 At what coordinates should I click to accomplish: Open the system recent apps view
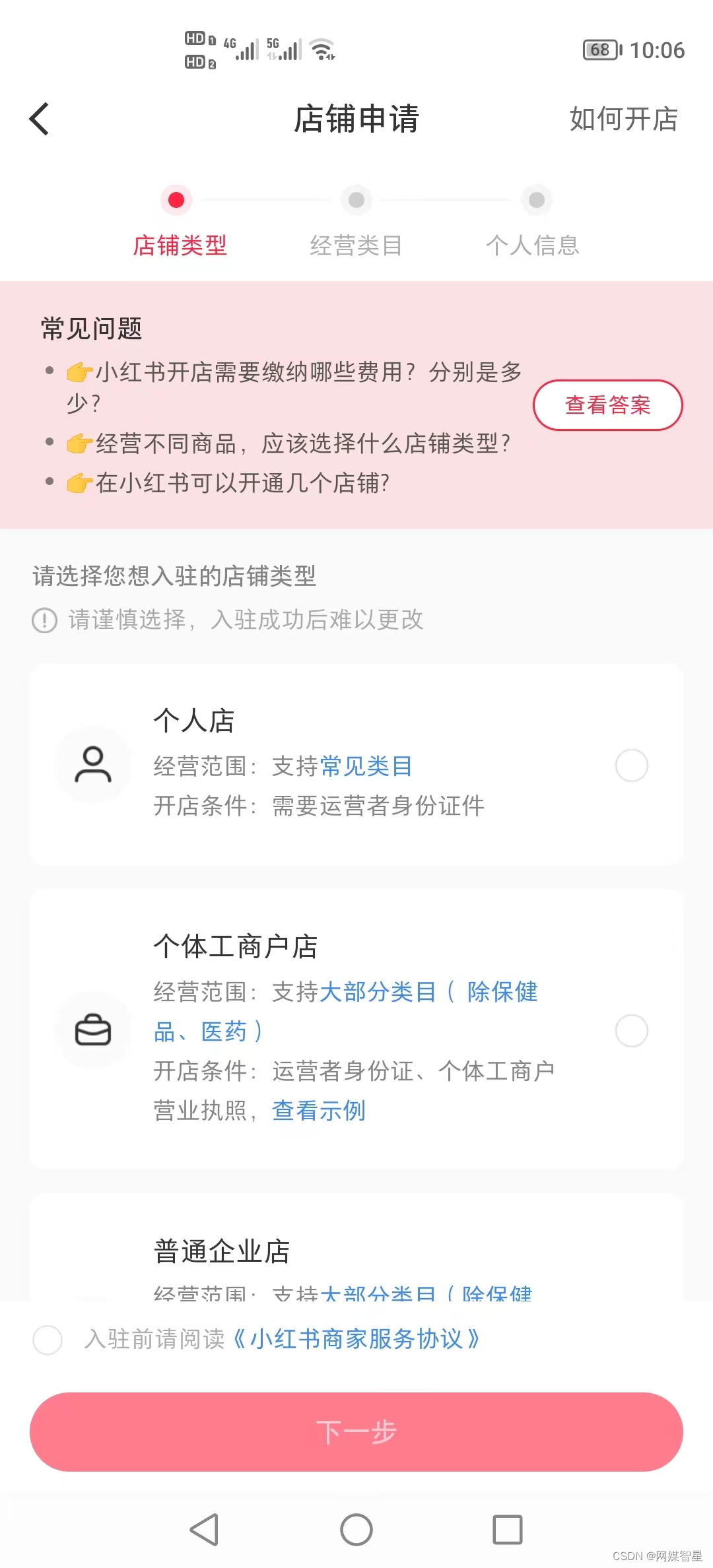(507, 1530)
